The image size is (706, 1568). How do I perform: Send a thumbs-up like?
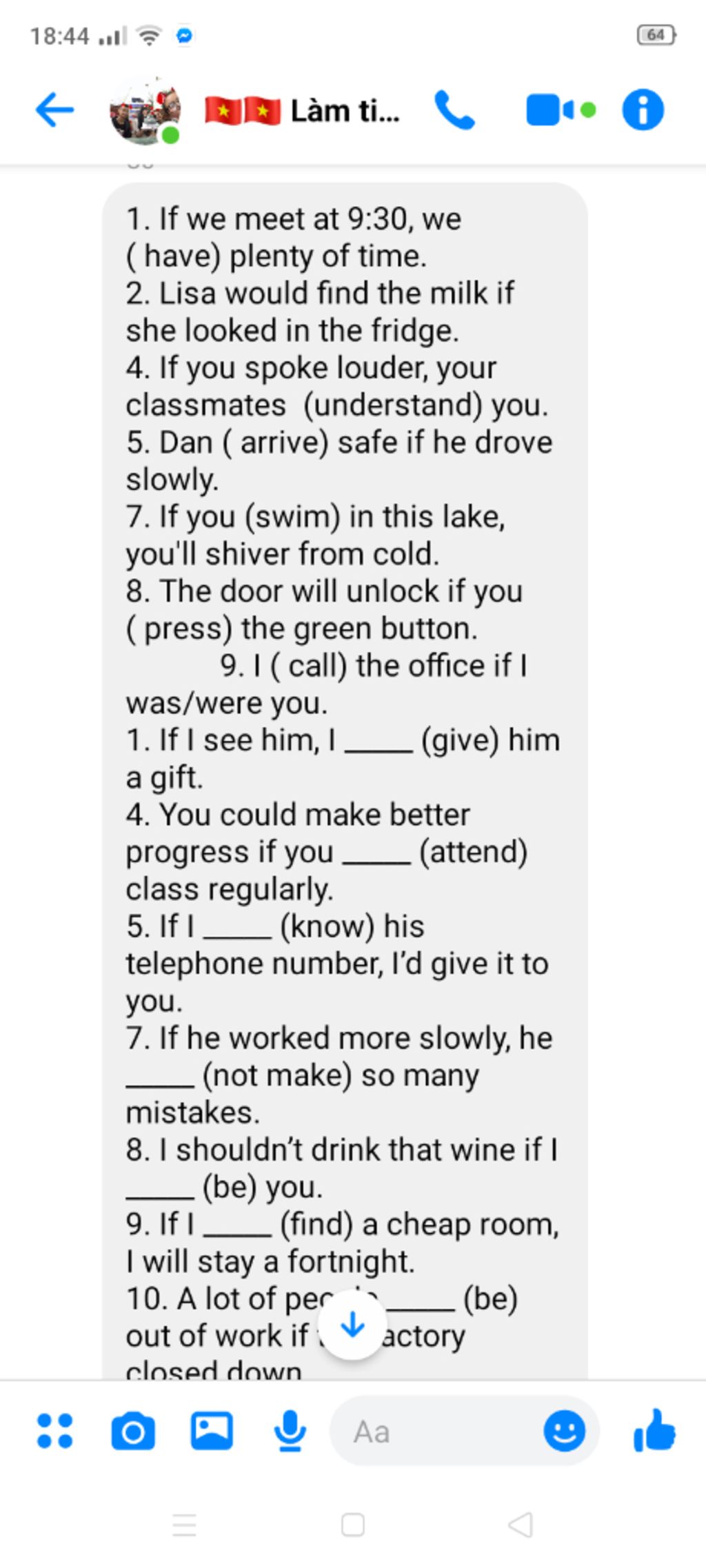coord(654,1431)
